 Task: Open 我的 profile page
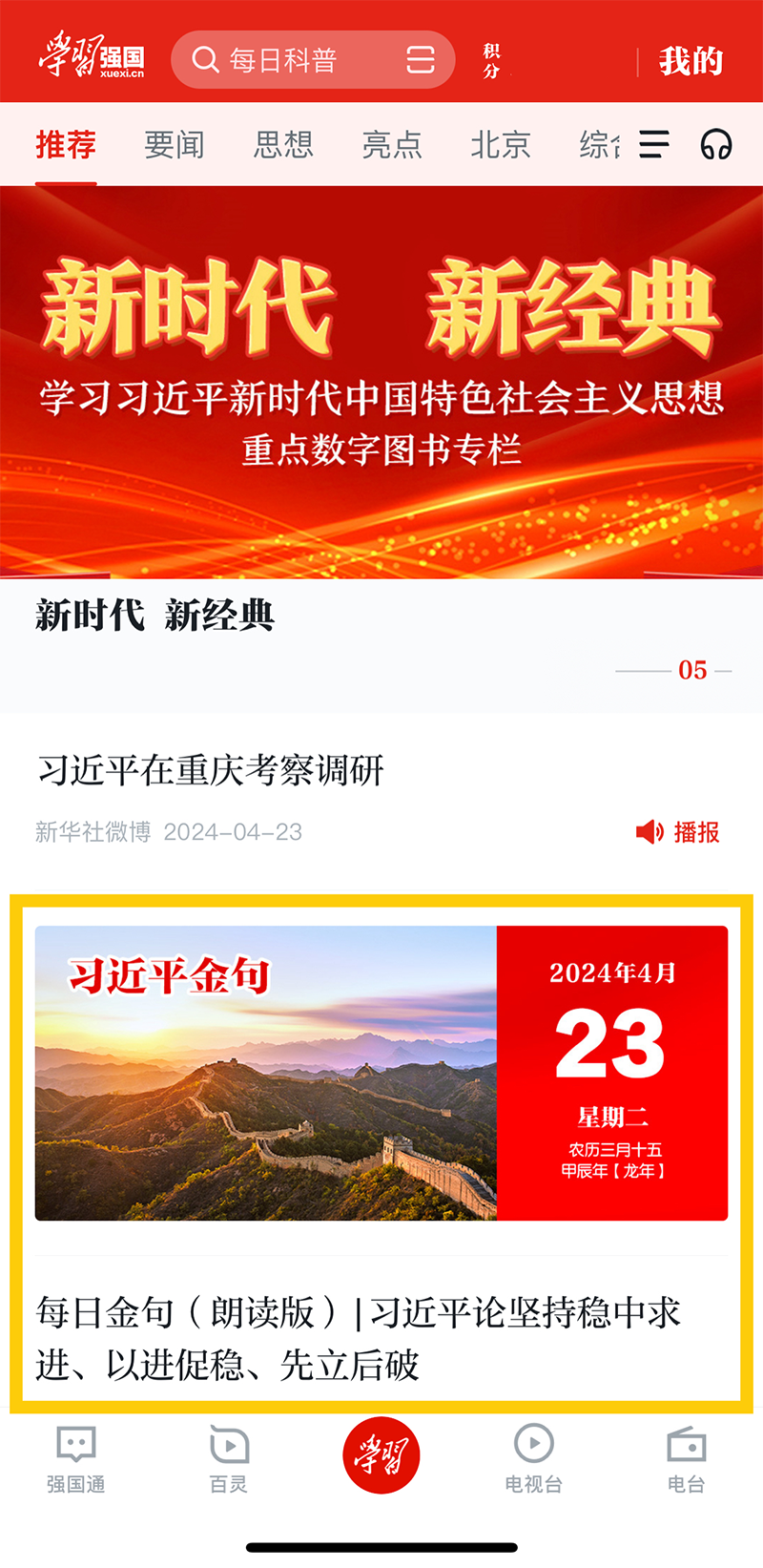coord(691,61)
